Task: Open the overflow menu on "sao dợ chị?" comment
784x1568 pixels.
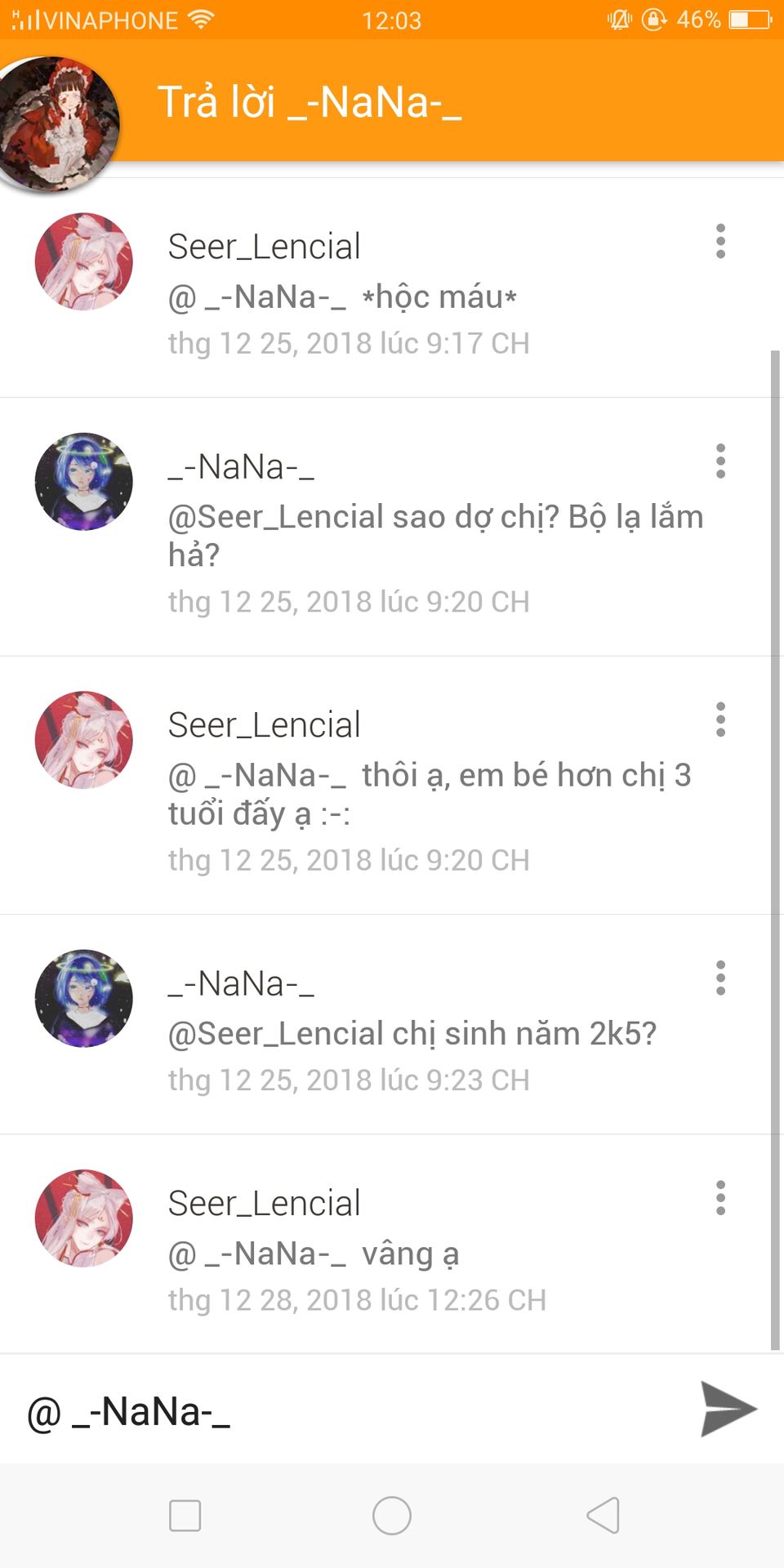Action: click(x=720, y=461)
